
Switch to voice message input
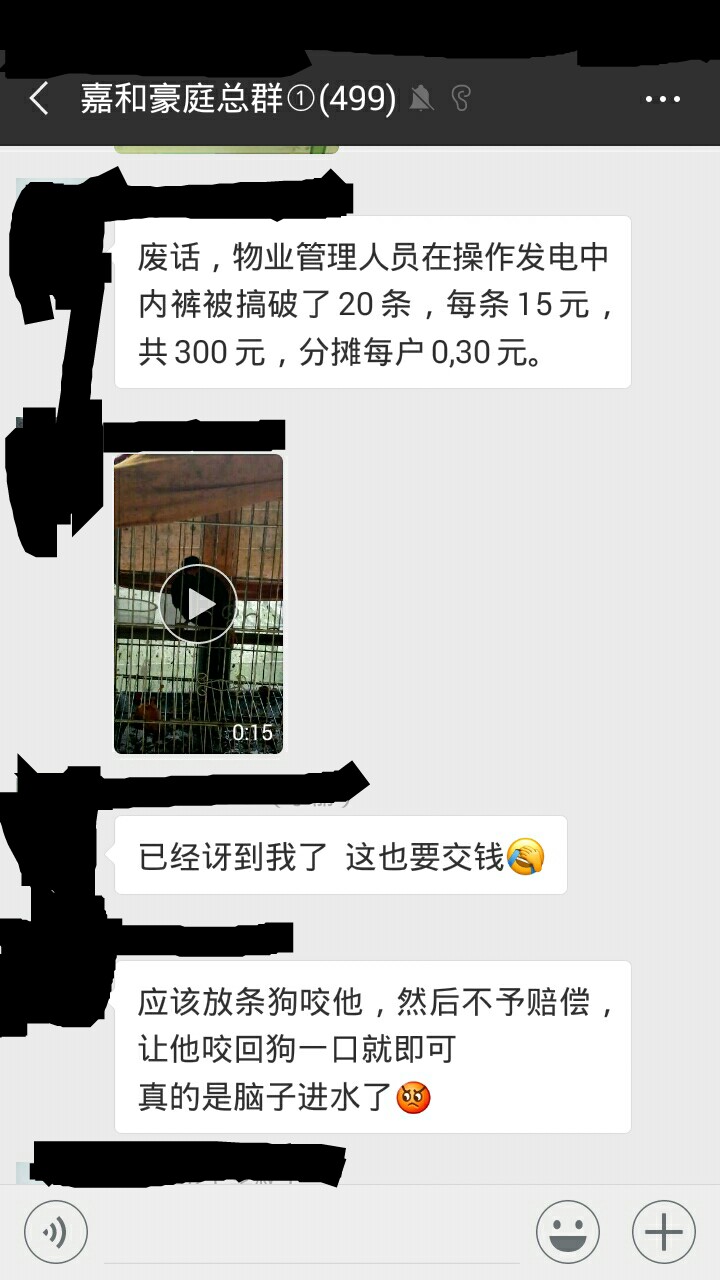(56, 1232)
